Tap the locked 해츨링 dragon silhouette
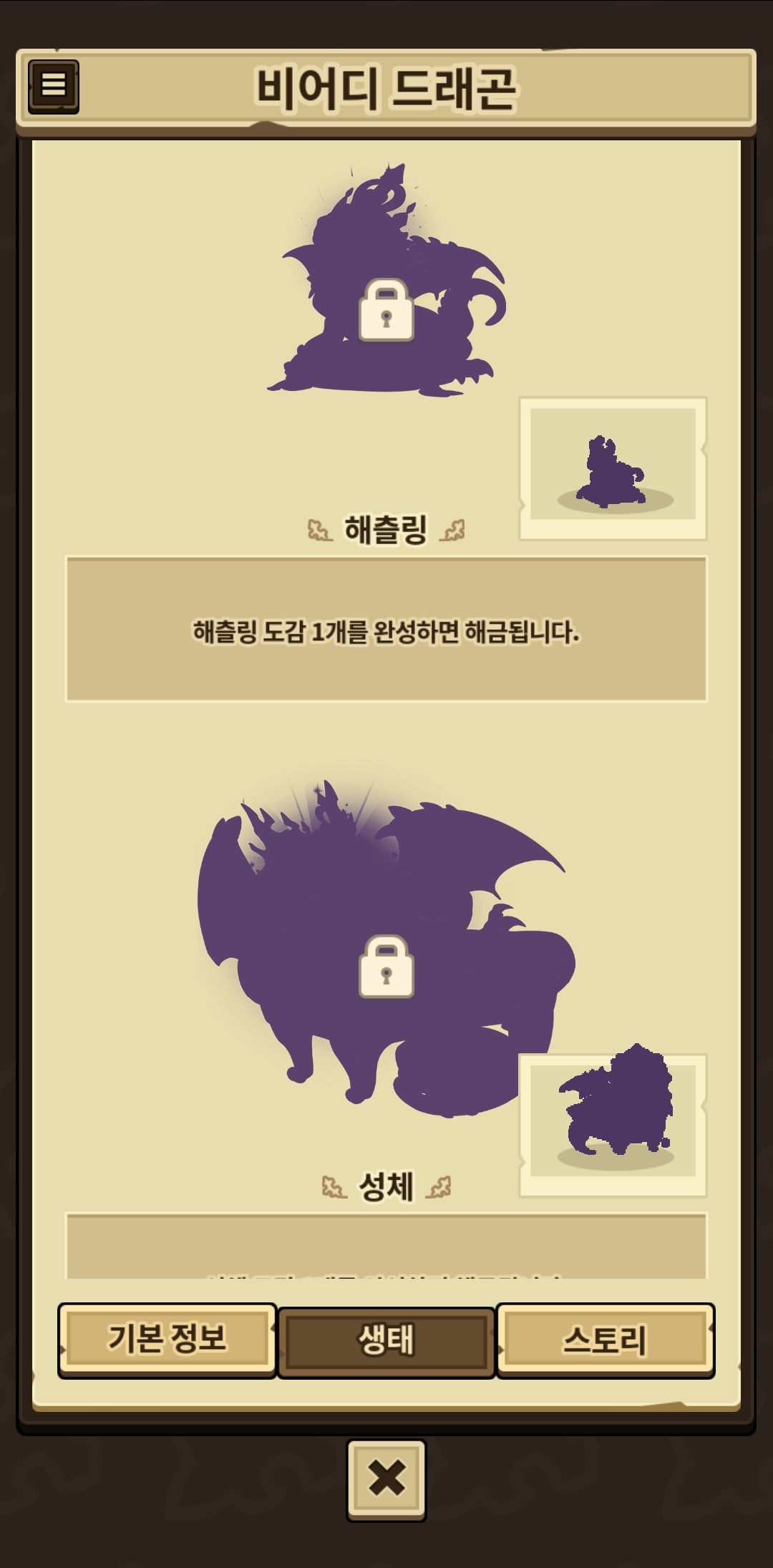The image size is (773, 1568). [386, 281]
